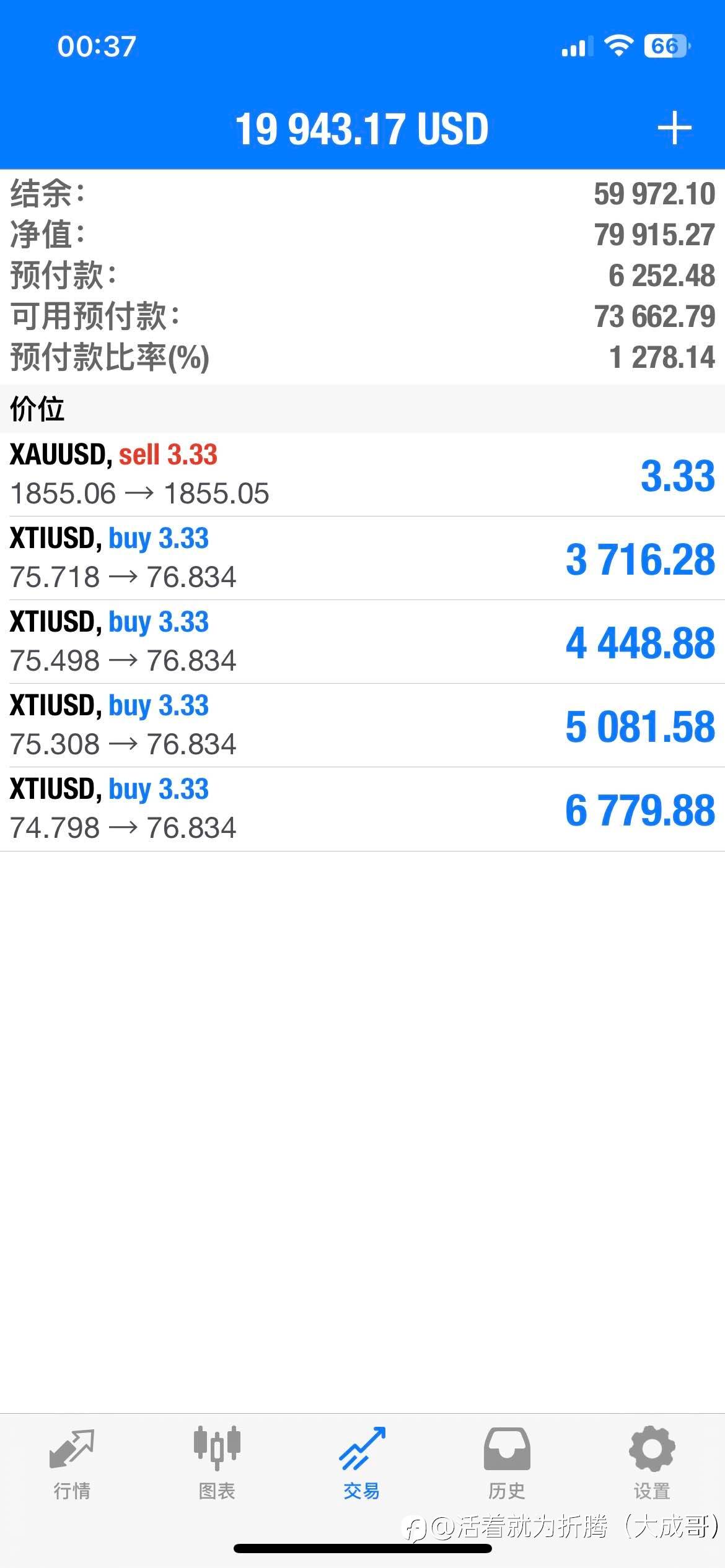This screenshot has height=1568, width=725.
Task: Go to the 图表 chart tab
Action: coord(217,1464)
